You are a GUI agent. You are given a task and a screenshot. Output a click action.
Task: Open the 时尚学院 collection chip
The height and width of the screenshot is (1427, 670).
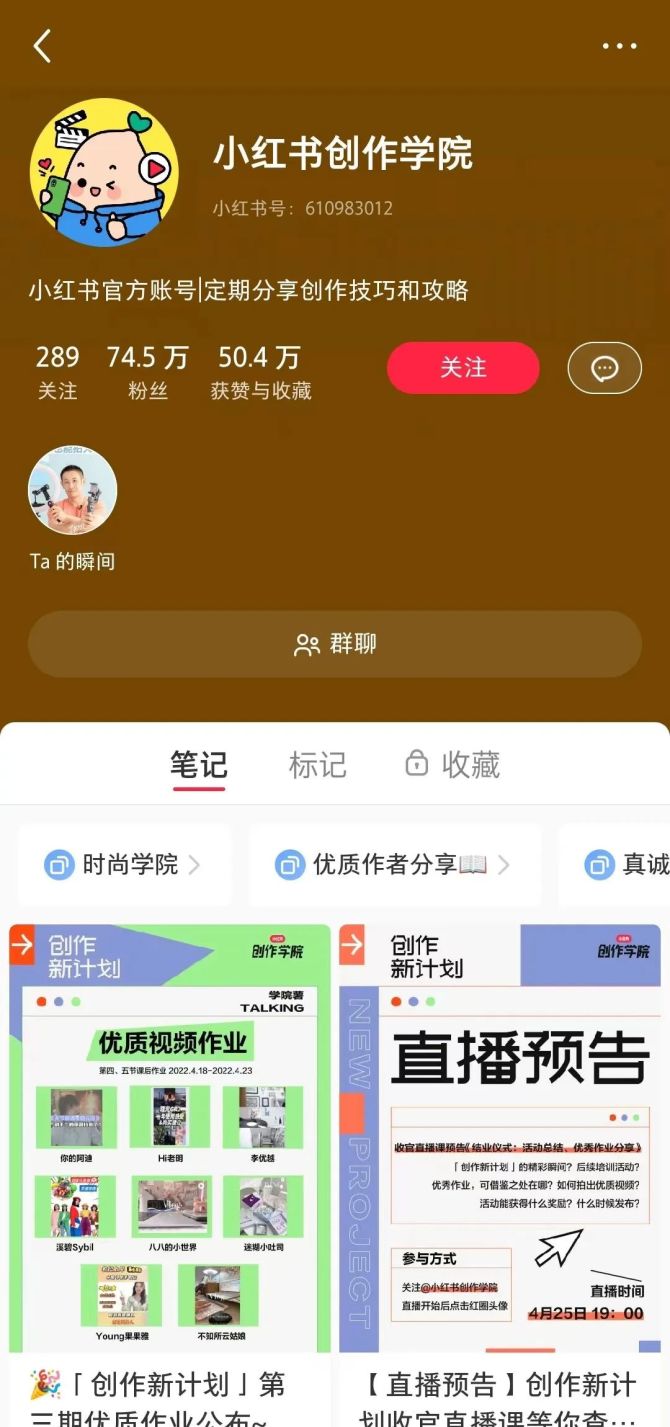[124, 864]
